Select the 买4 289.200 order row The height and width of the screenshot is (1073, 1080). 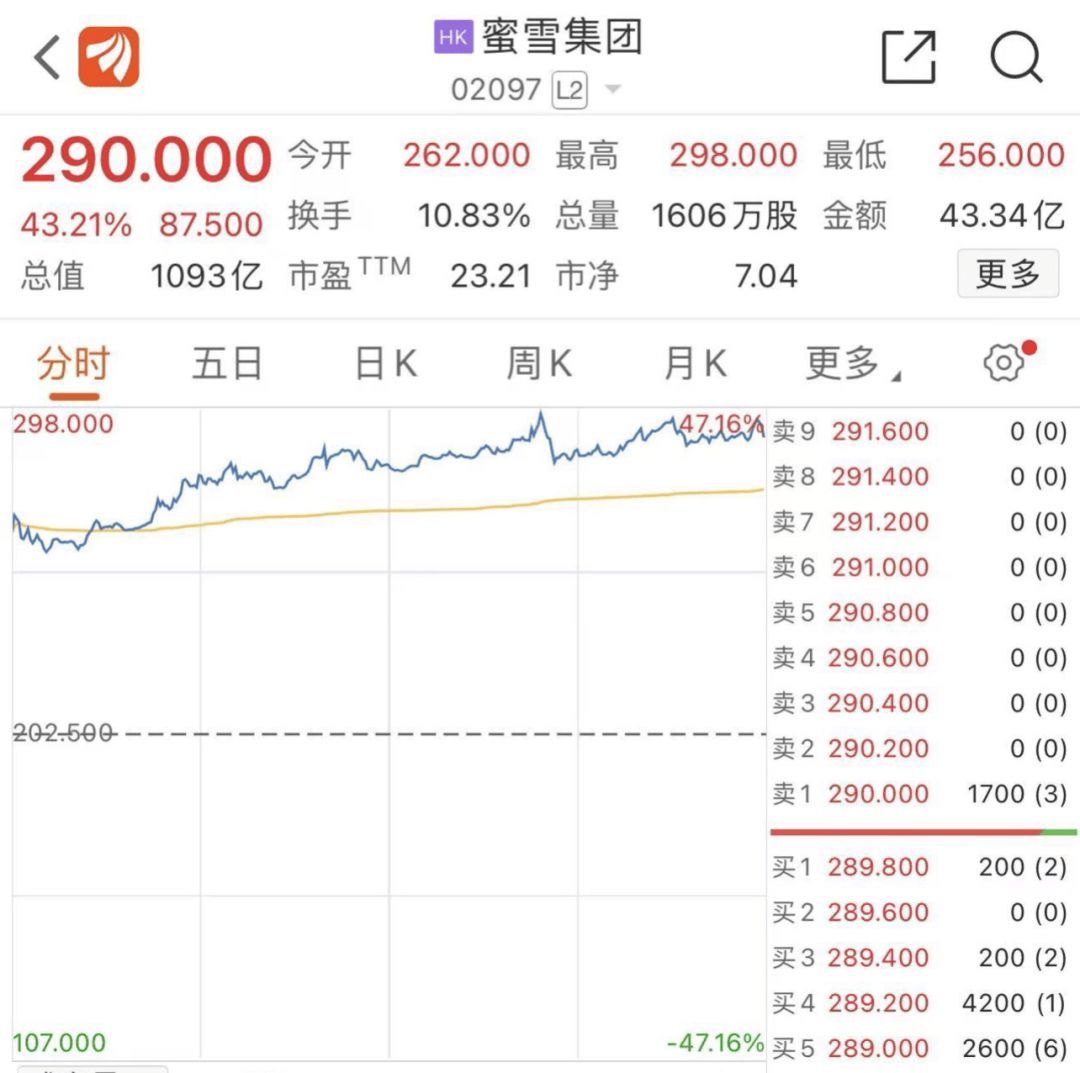pos(919,1003)
